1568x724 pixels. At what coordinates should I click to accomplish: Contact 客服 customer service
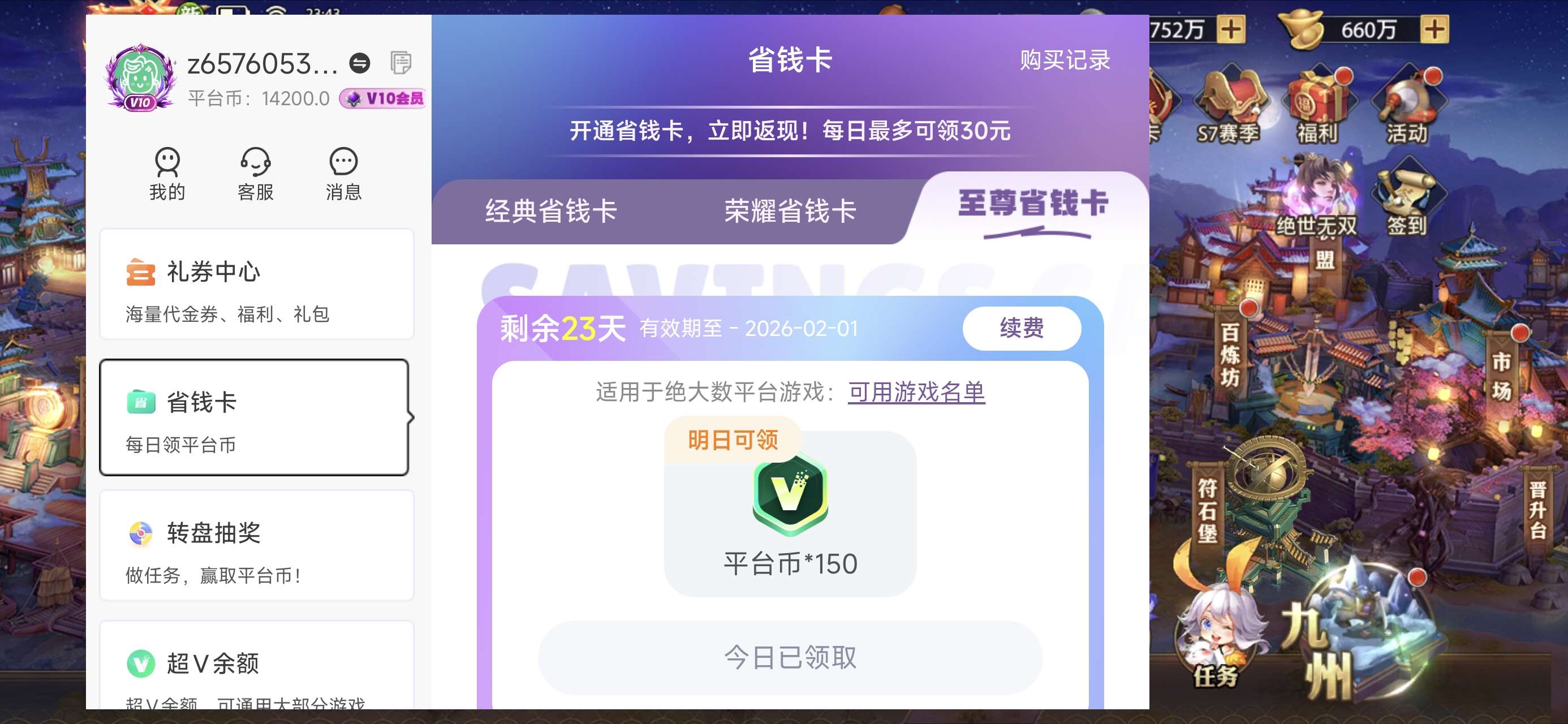pyautogui.click(x=255, y=174)
